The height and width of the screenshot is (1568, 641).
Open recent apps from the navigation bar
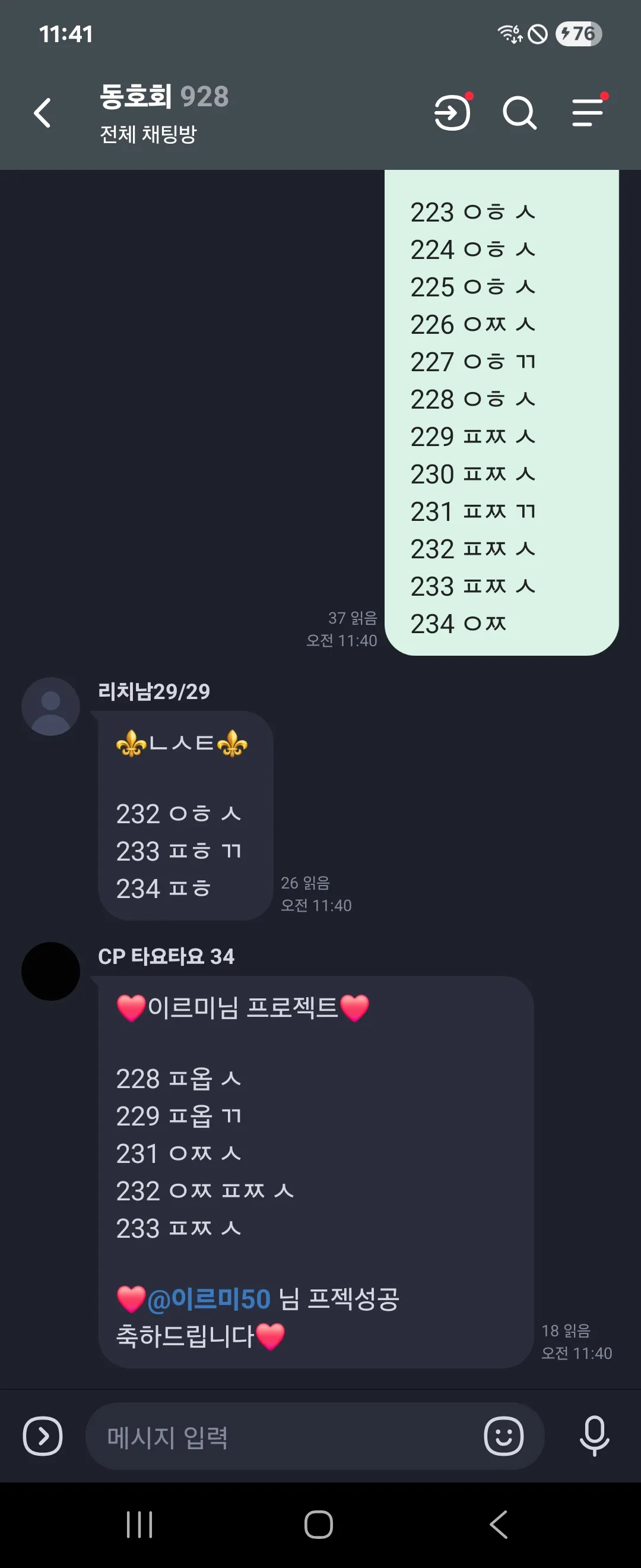tap(139, 1524)
